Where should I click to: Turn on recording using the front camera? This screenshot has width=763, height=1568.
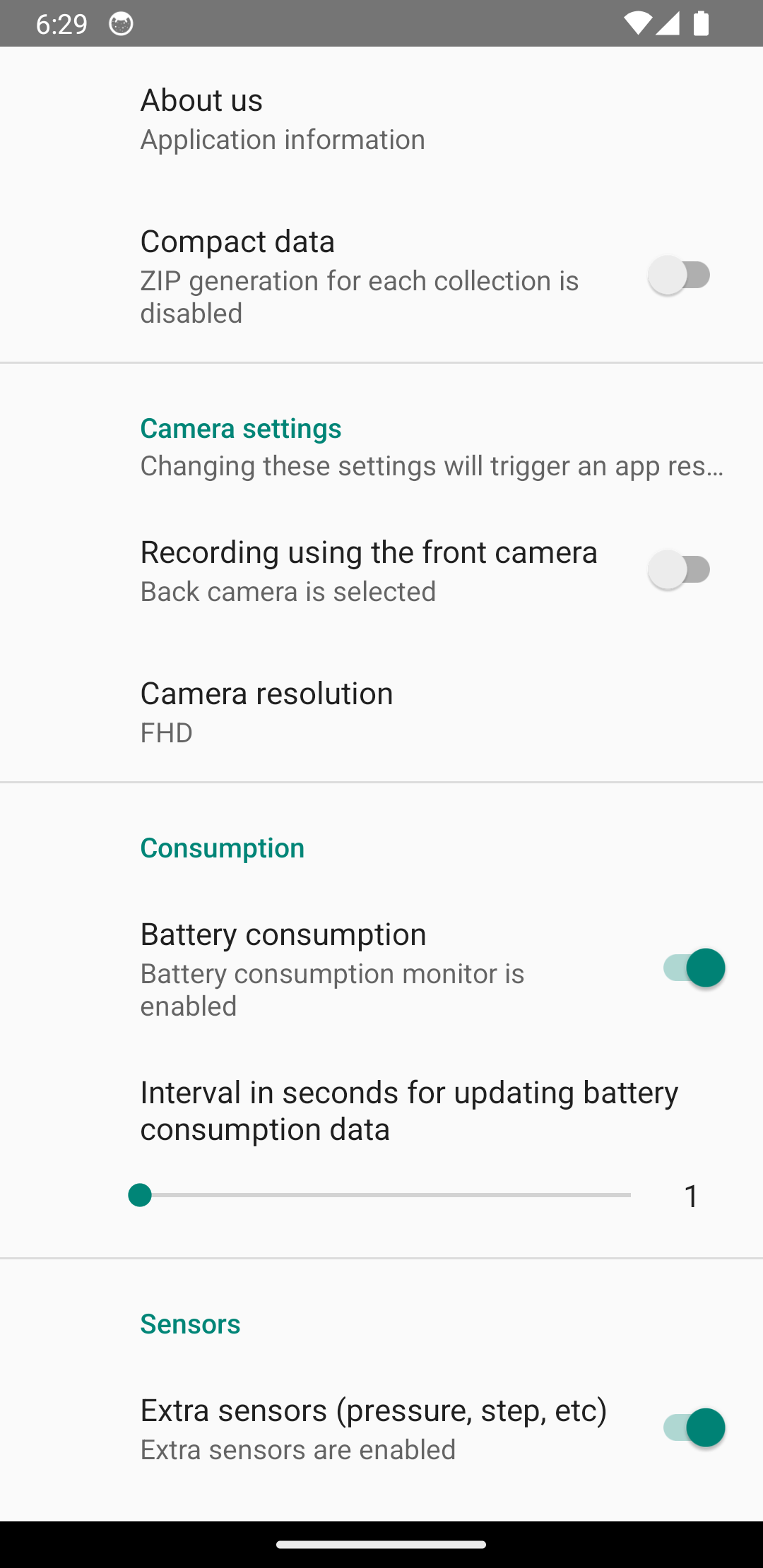pos(679,570)
